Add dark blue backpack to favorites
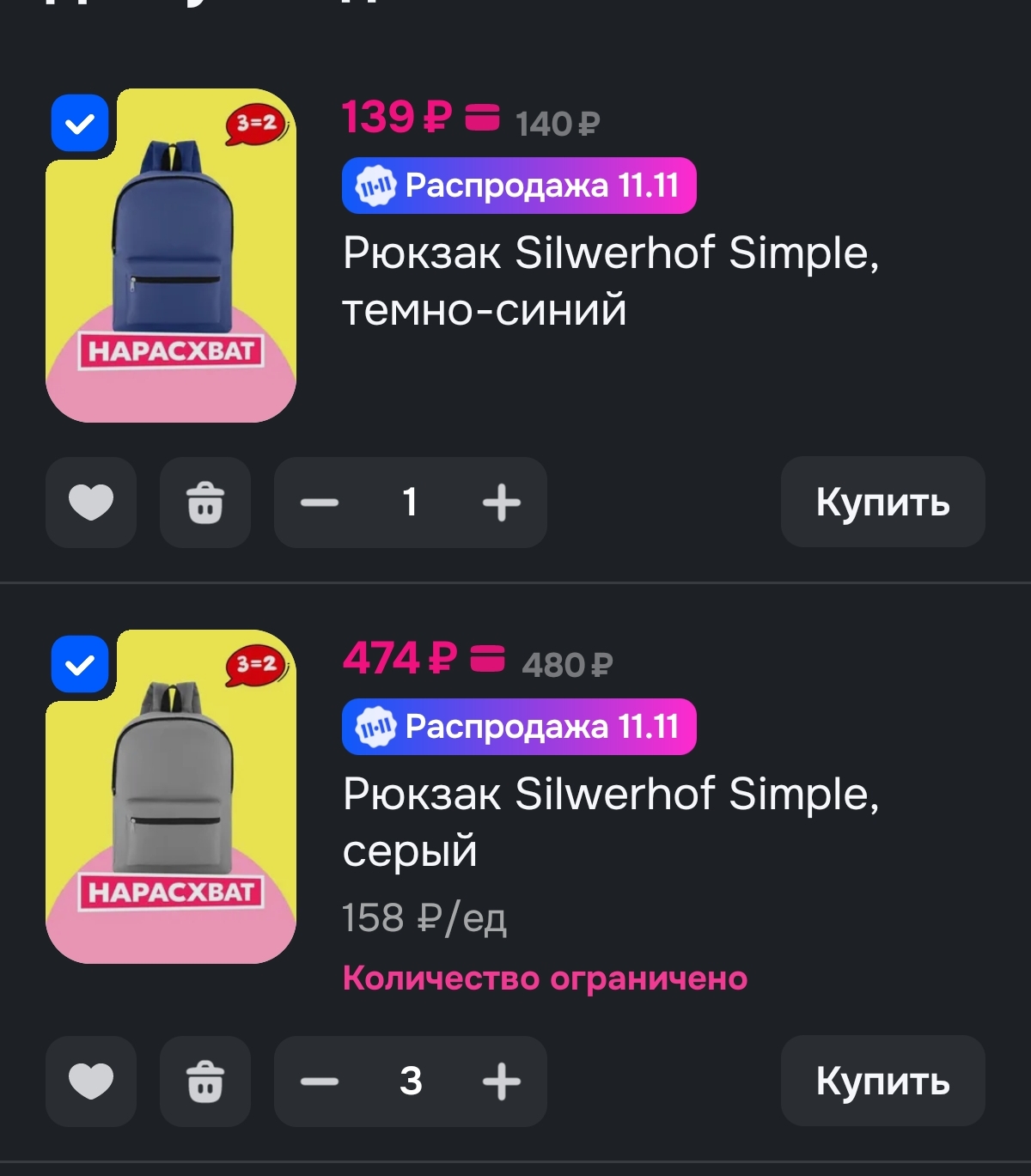 tap(91, 503)
